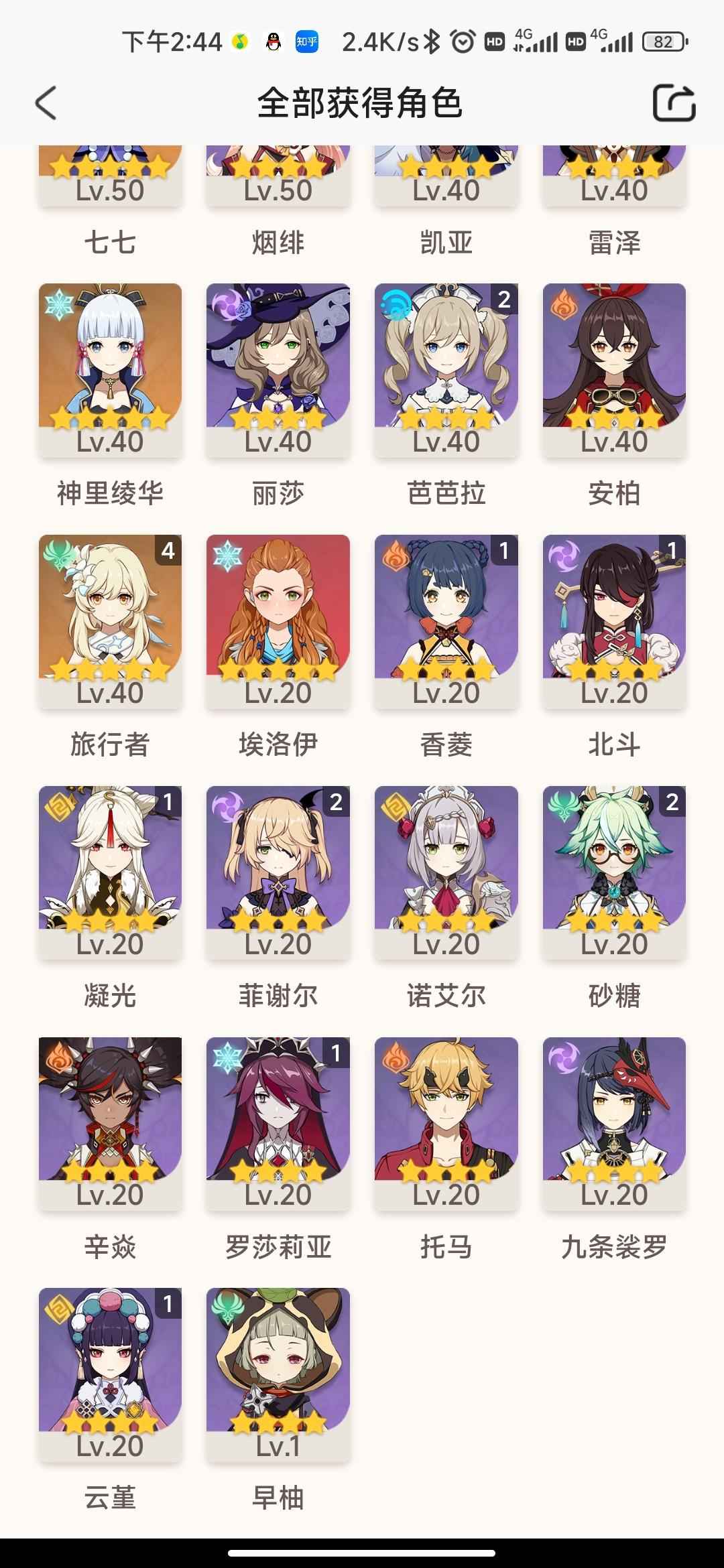
Task: Open the 早柚 character card
Action: click(x=278, y=1375)
